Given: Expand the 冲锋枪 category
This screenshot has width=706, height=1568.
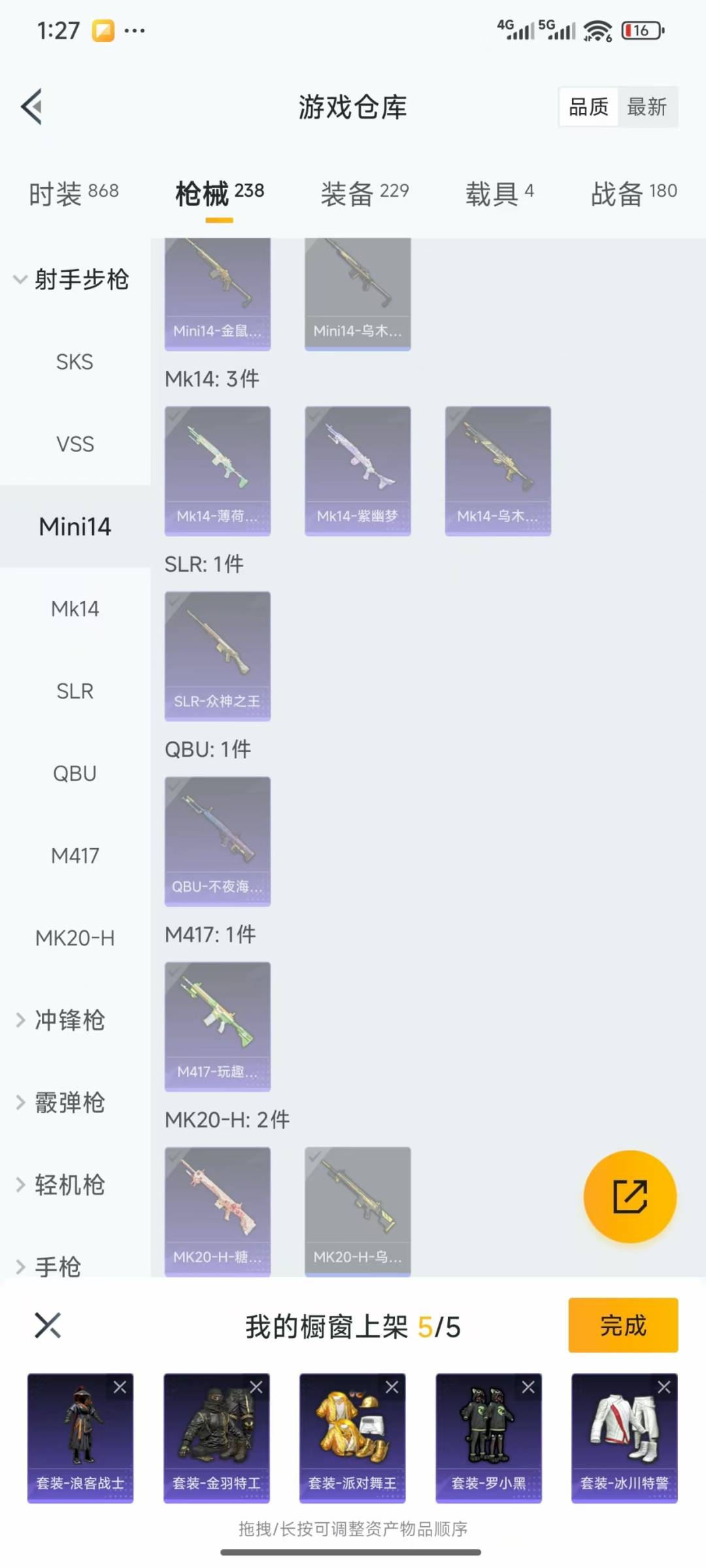Looking at the screenshot, I should coord(69,1021).
